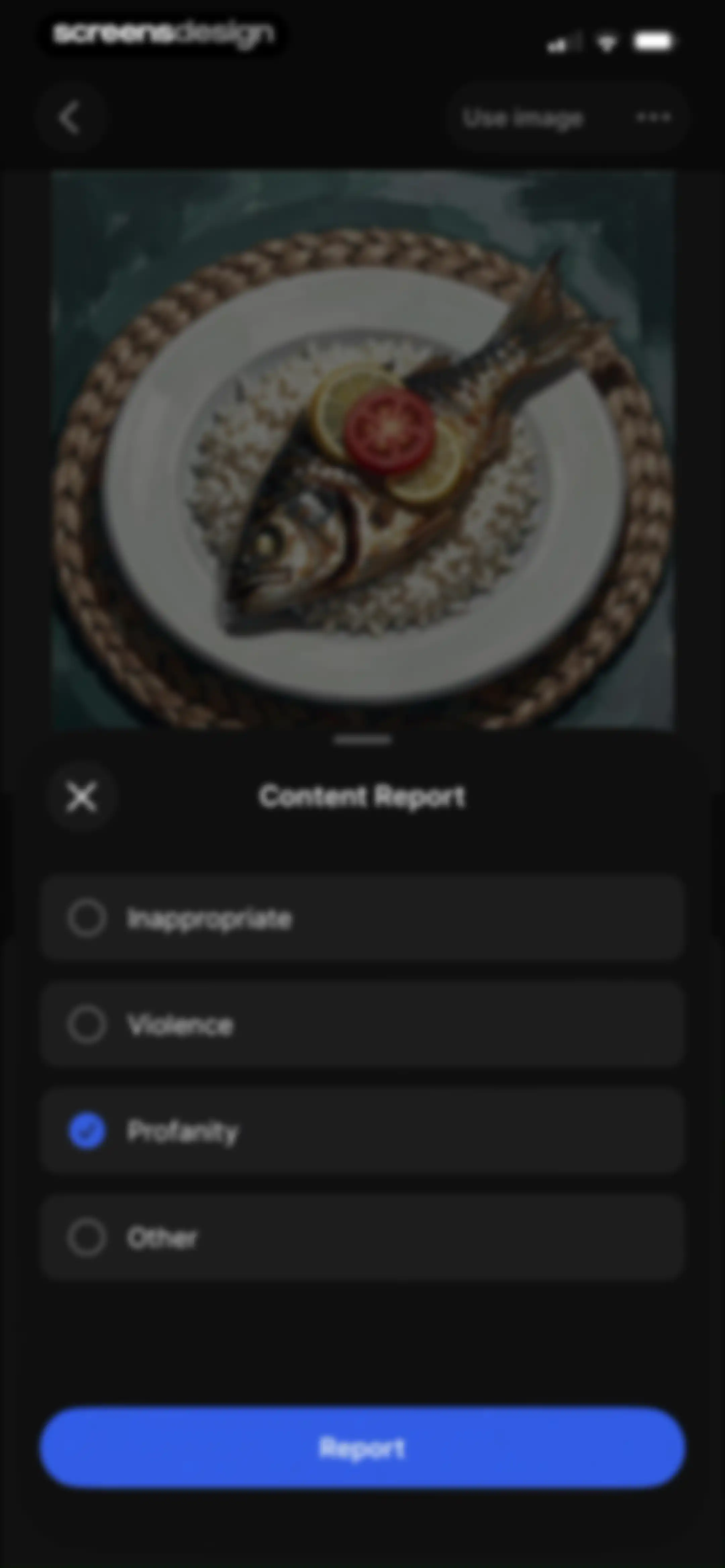Pick Other as the report reason

pos(362,1238)
